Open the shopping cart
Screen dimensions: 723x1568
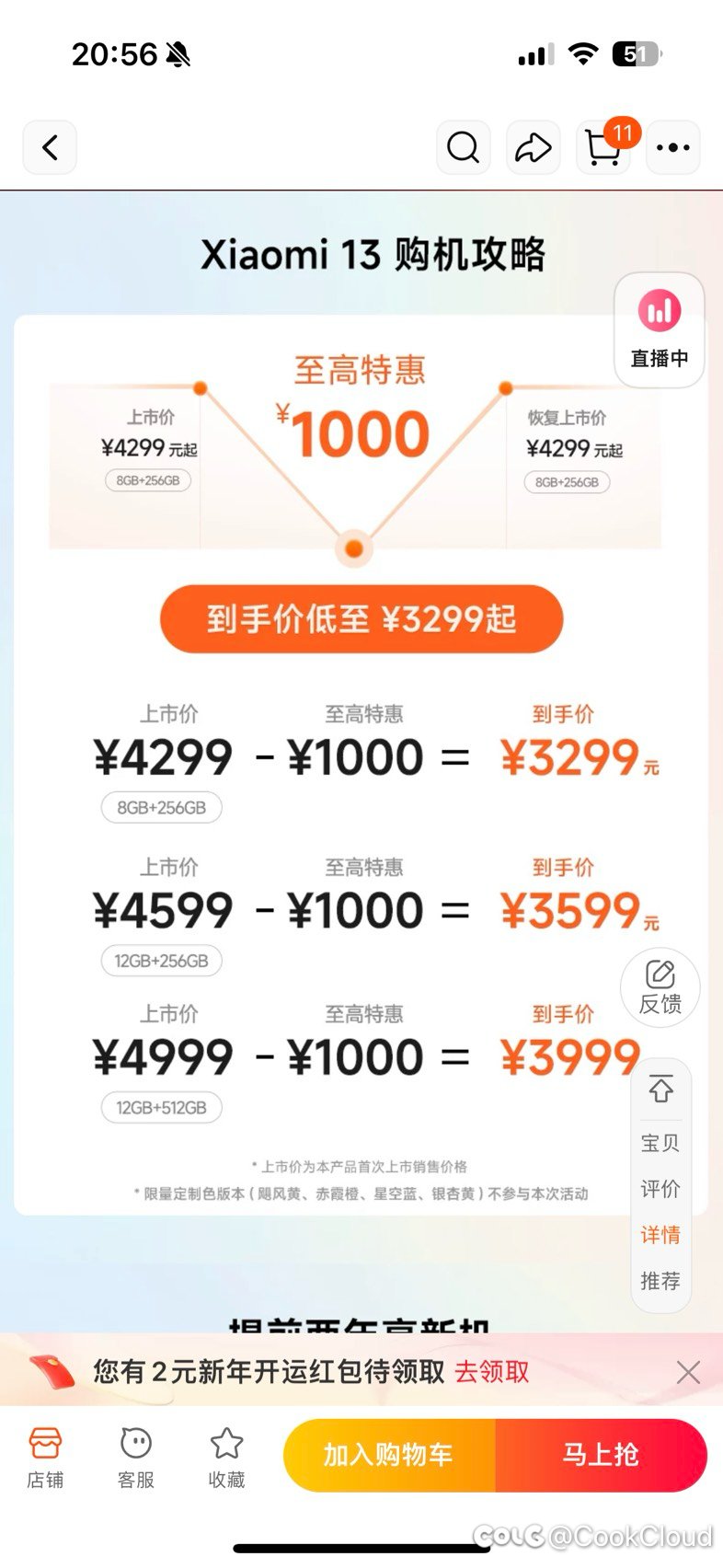click(x=603, y=147)
